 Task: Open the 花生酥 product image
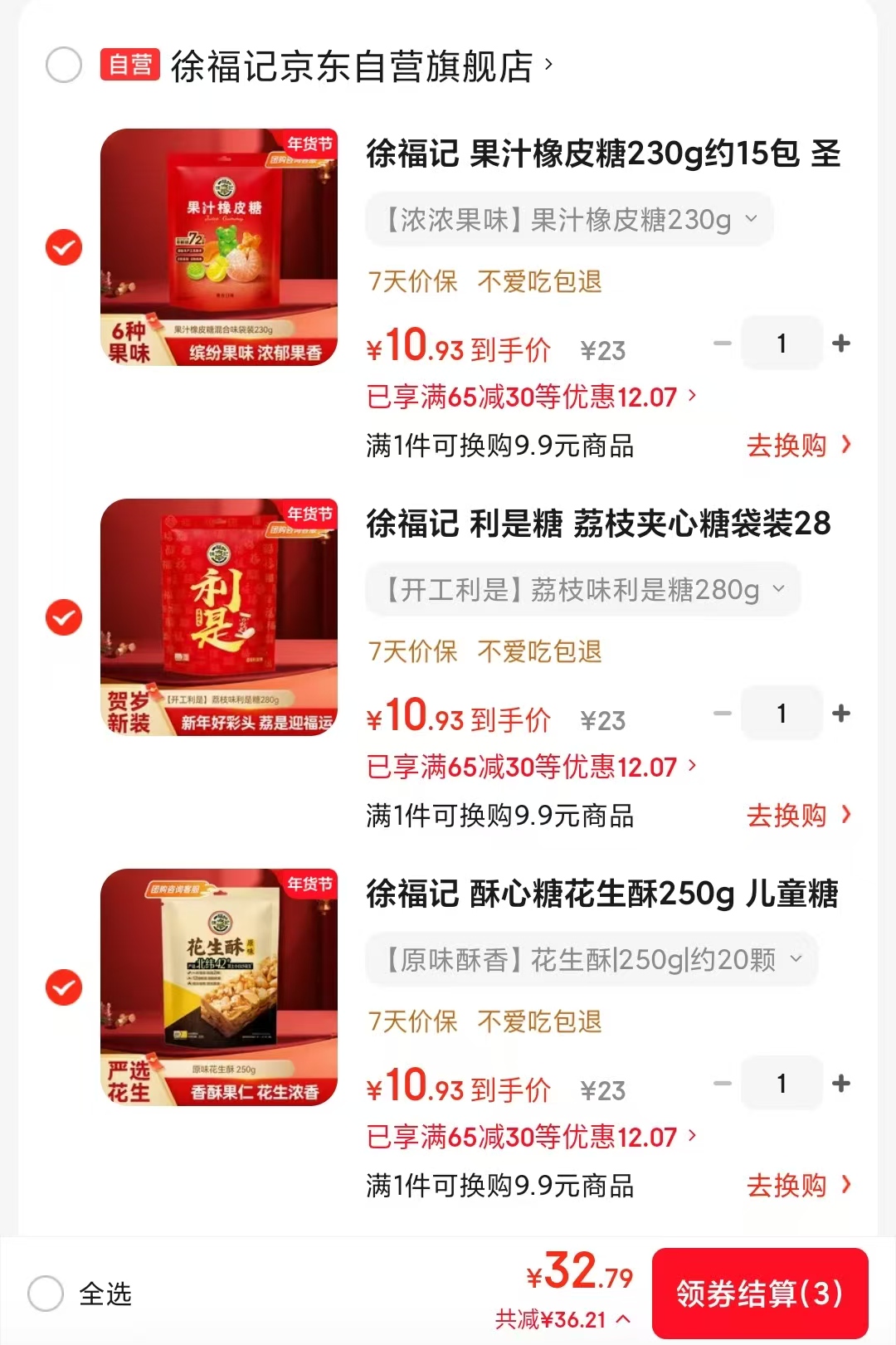(x=219, y=987)
